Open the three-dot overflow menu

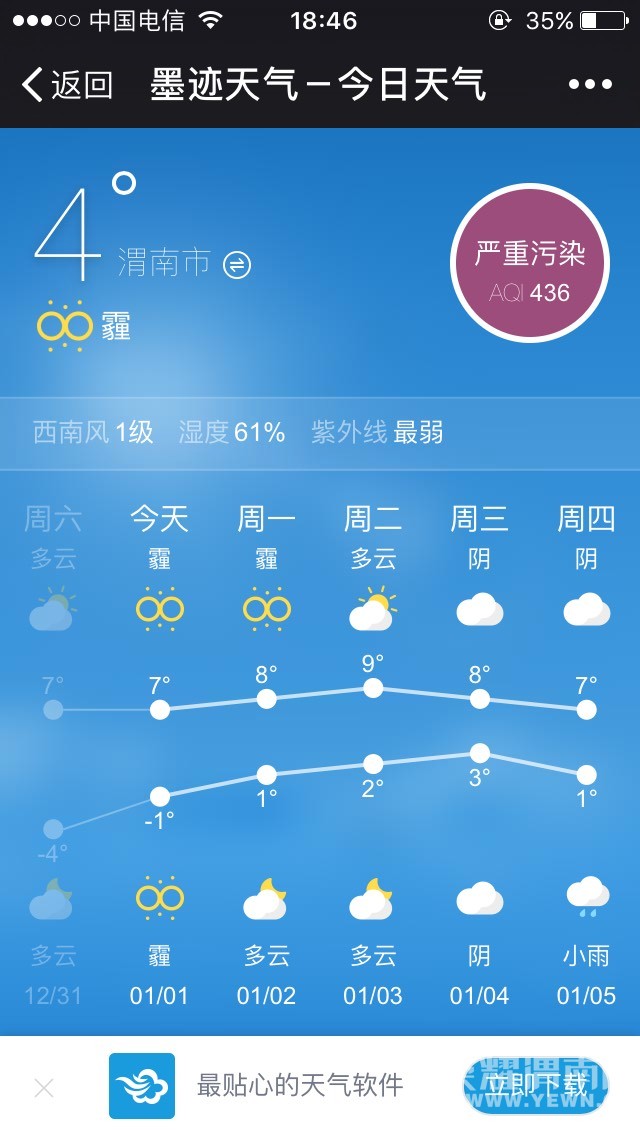[x=590, y=85]
